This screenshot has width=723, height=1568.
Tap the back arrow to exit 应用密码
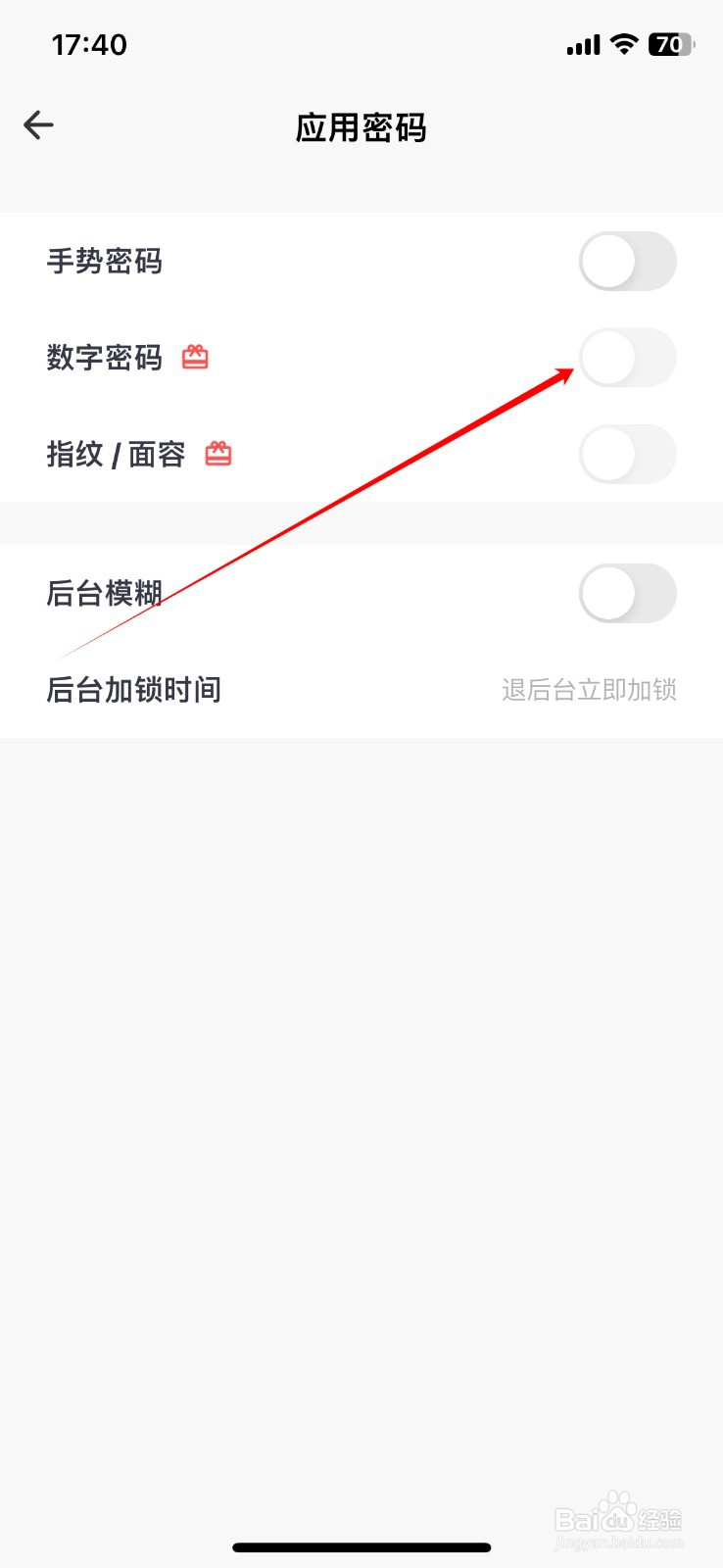pos(38,125)
